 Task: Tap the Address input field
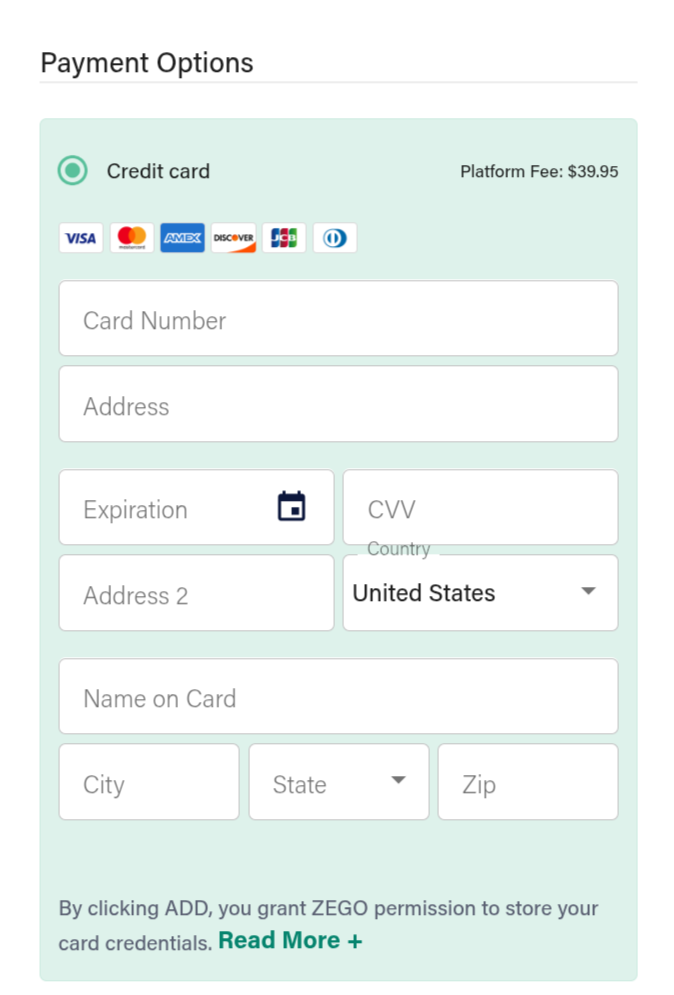pyautogui.click(x=338, y=404)
